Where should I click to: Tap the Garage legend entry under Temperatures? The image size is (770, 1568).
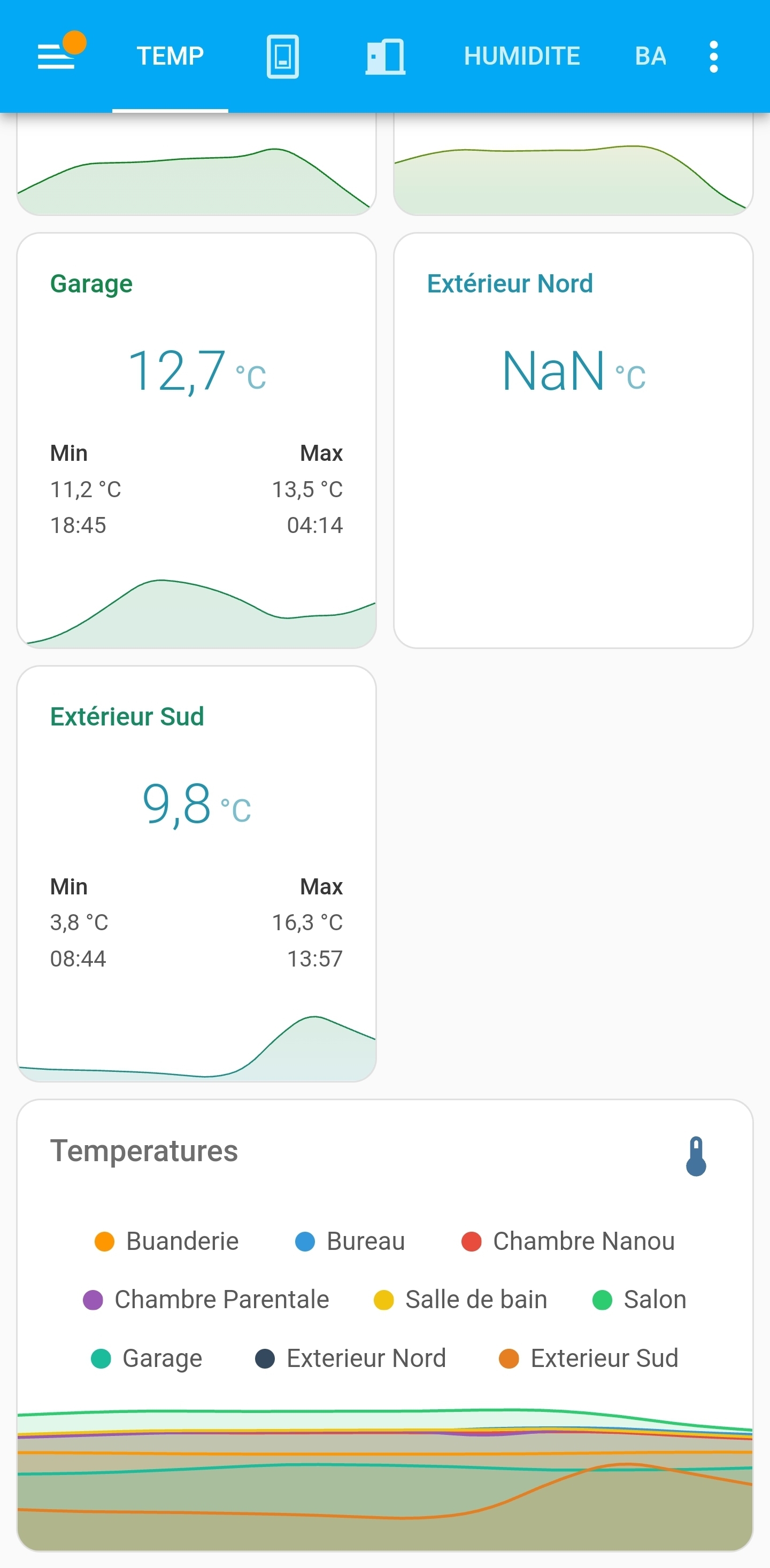147,1358
